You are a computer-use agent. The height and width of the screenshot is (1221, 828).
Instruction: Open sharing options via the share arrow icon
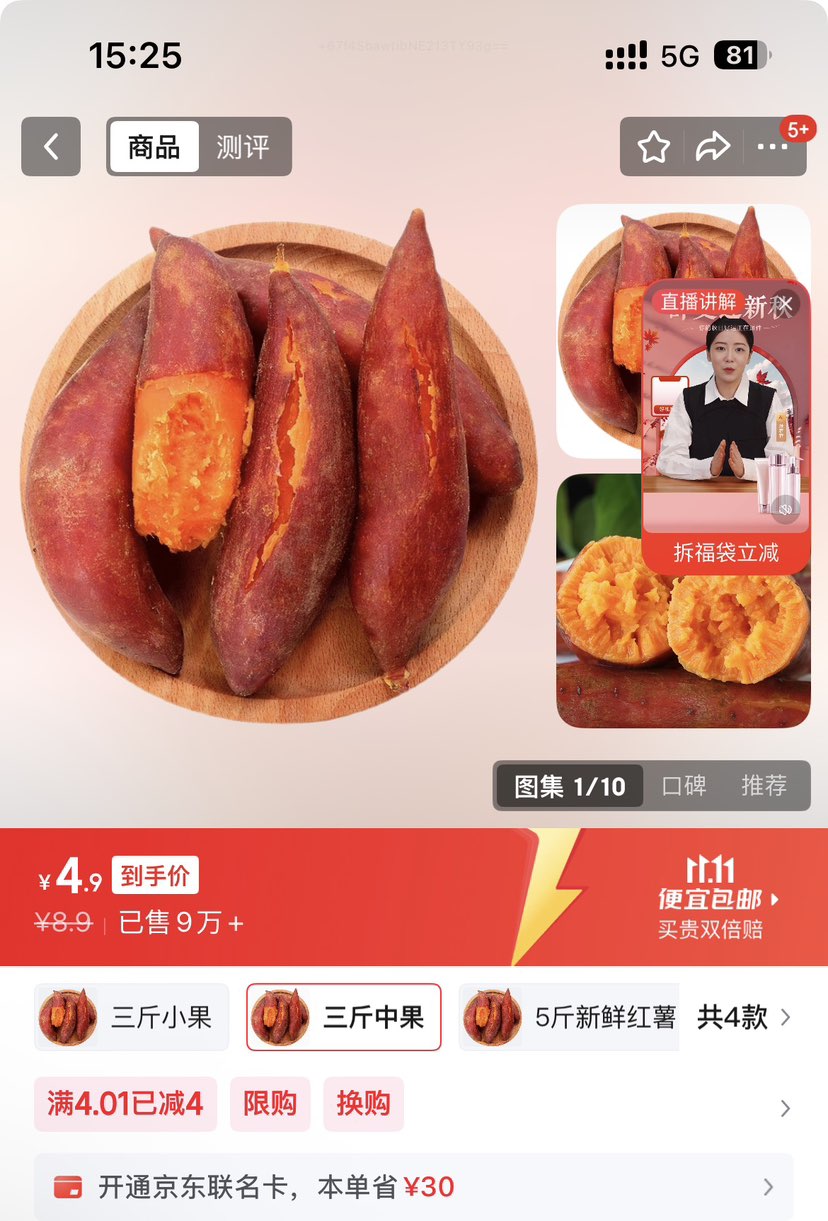point(713,147)
